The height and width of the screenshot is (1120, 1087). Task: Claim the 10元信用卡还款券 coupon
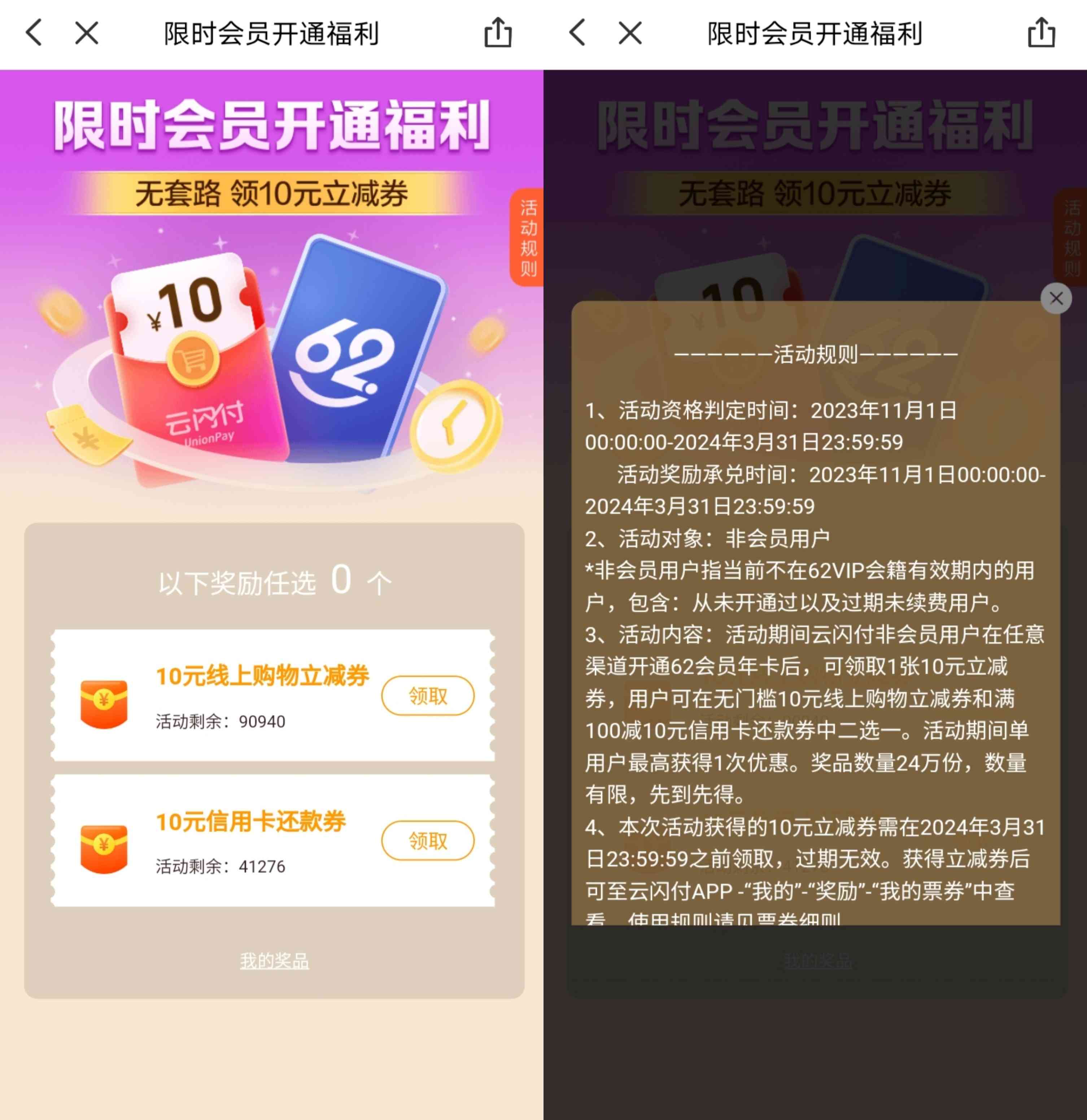pyautogui.click(x=427, y=841)
